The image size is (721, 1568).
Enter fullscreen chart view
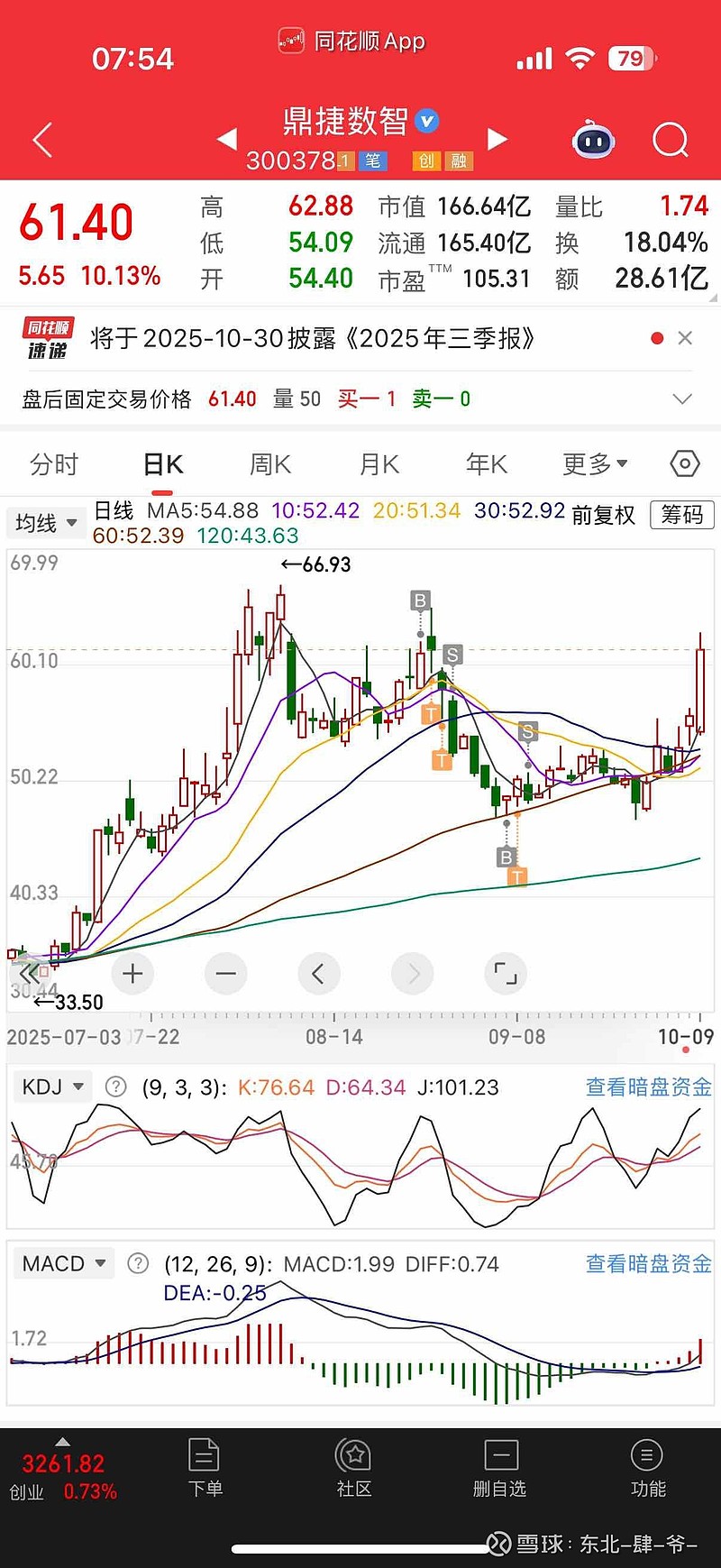click(506, 974)
